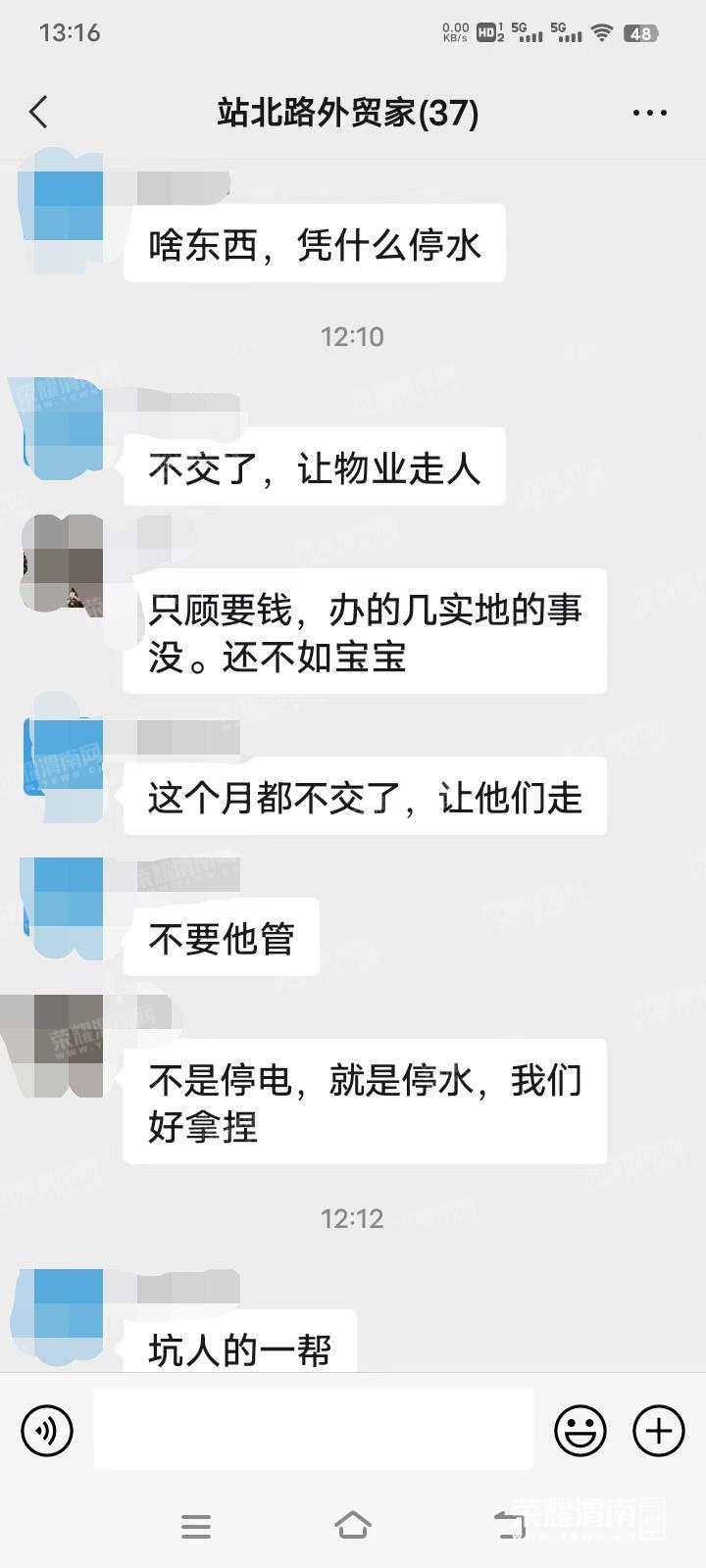Image resolution: width=706 pixels, height=1568 pixels.
Task: Open the chat's three-dot options menu
Action: click(x=649, y=113)
